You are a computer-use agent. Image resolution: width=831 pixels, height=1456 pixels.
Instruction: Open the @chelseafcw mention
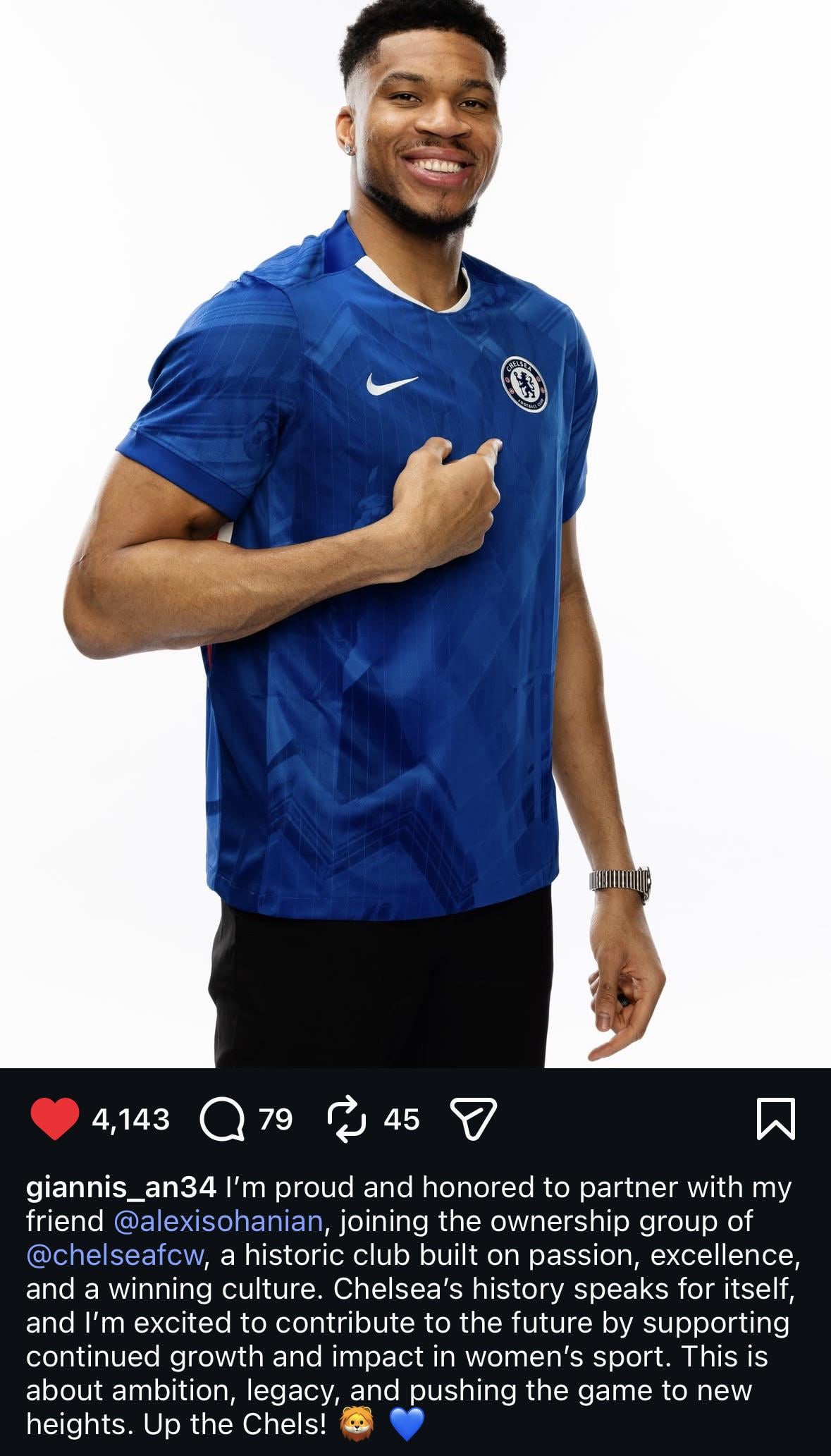tap(116, 1255)
